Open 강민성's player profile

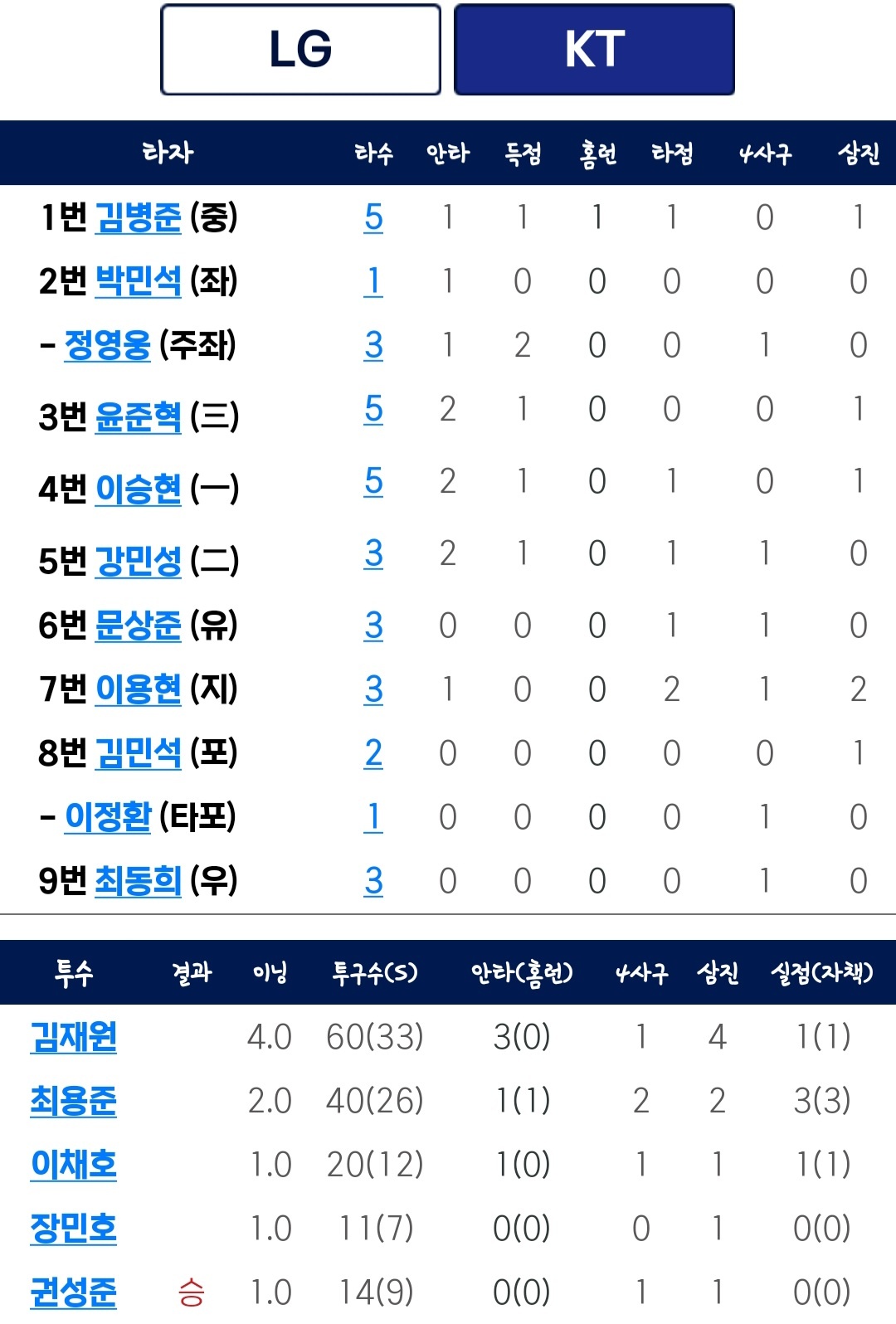tap(138, 561)
